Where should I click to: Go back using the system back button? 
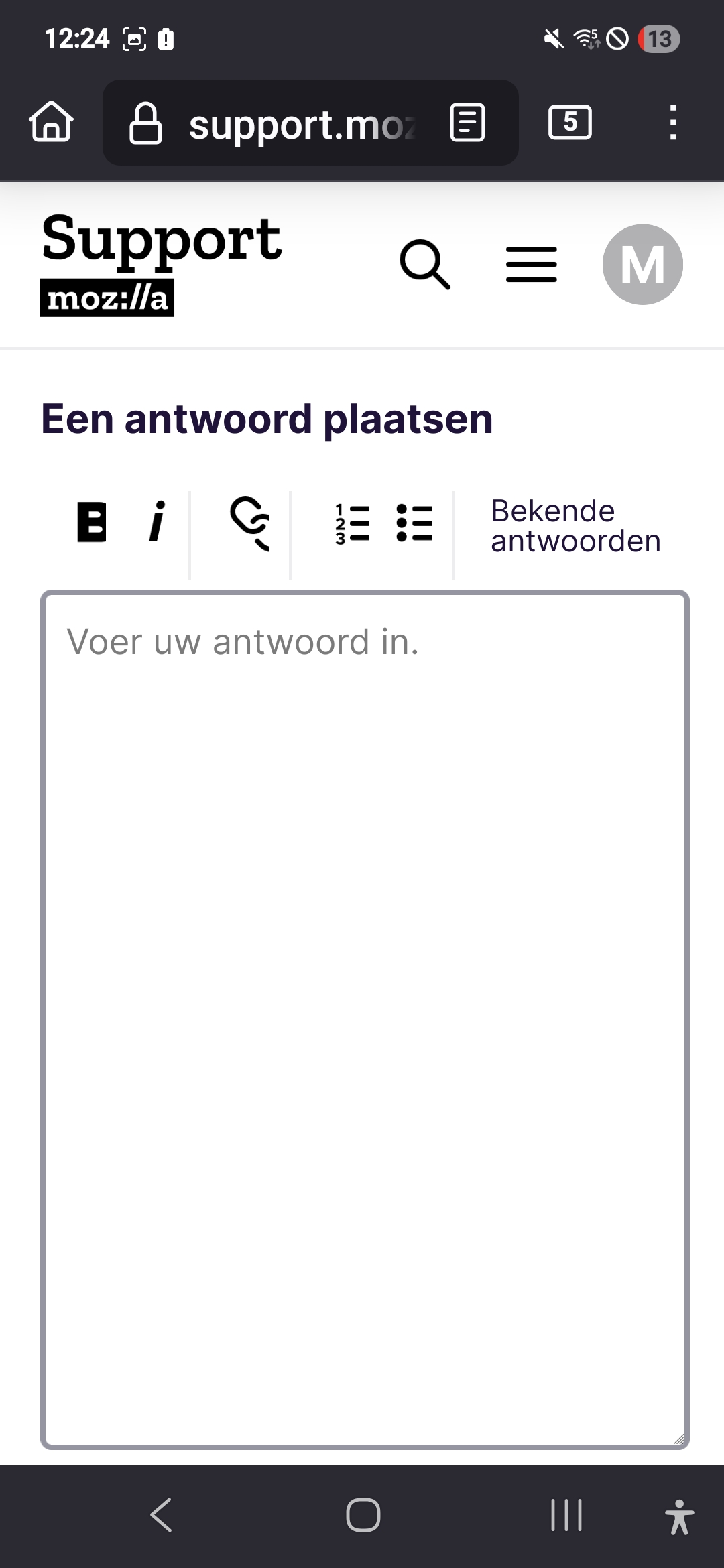point(161,1514)
